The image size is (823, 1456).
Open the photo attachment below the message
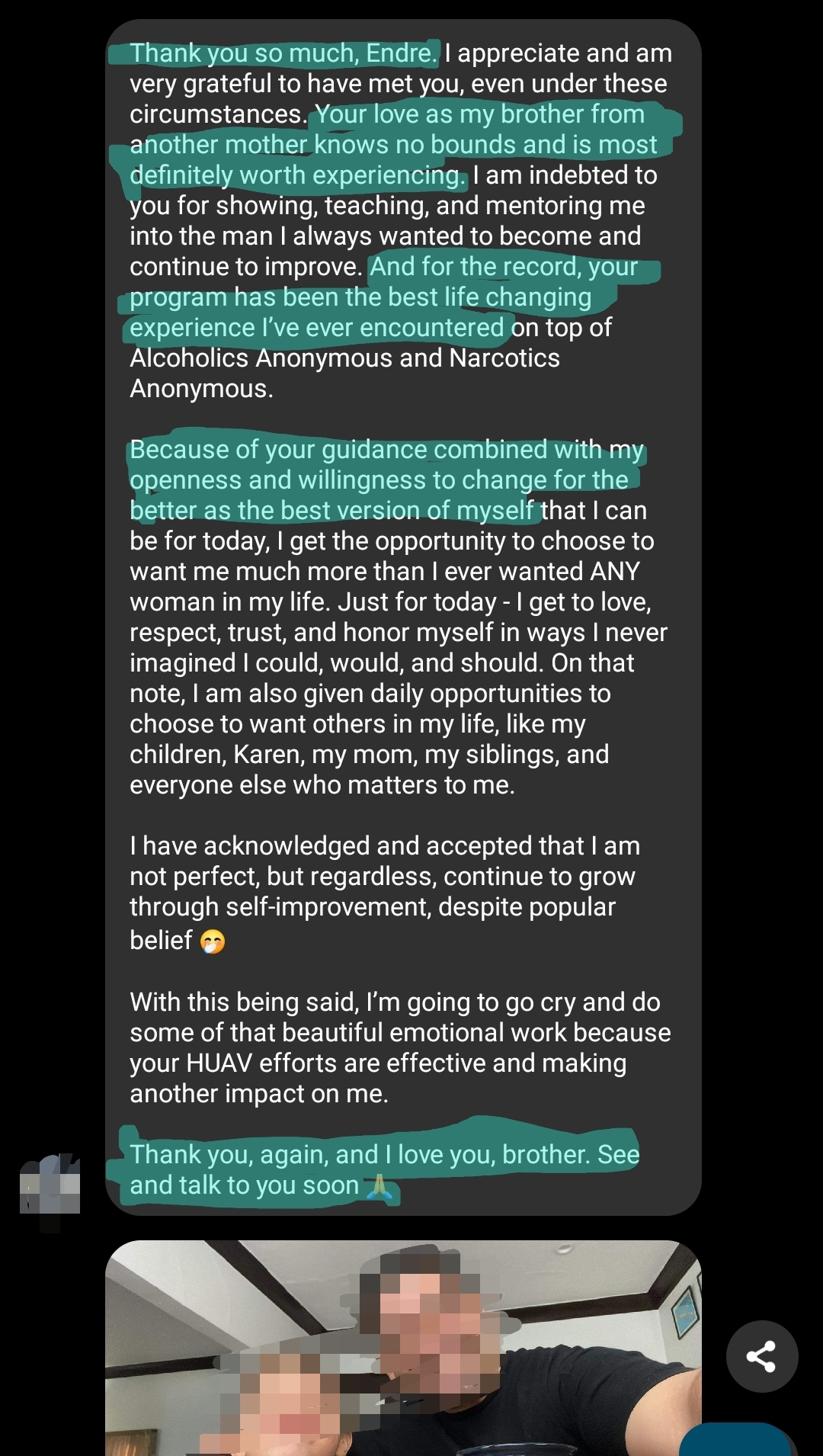coord(402,1348)
